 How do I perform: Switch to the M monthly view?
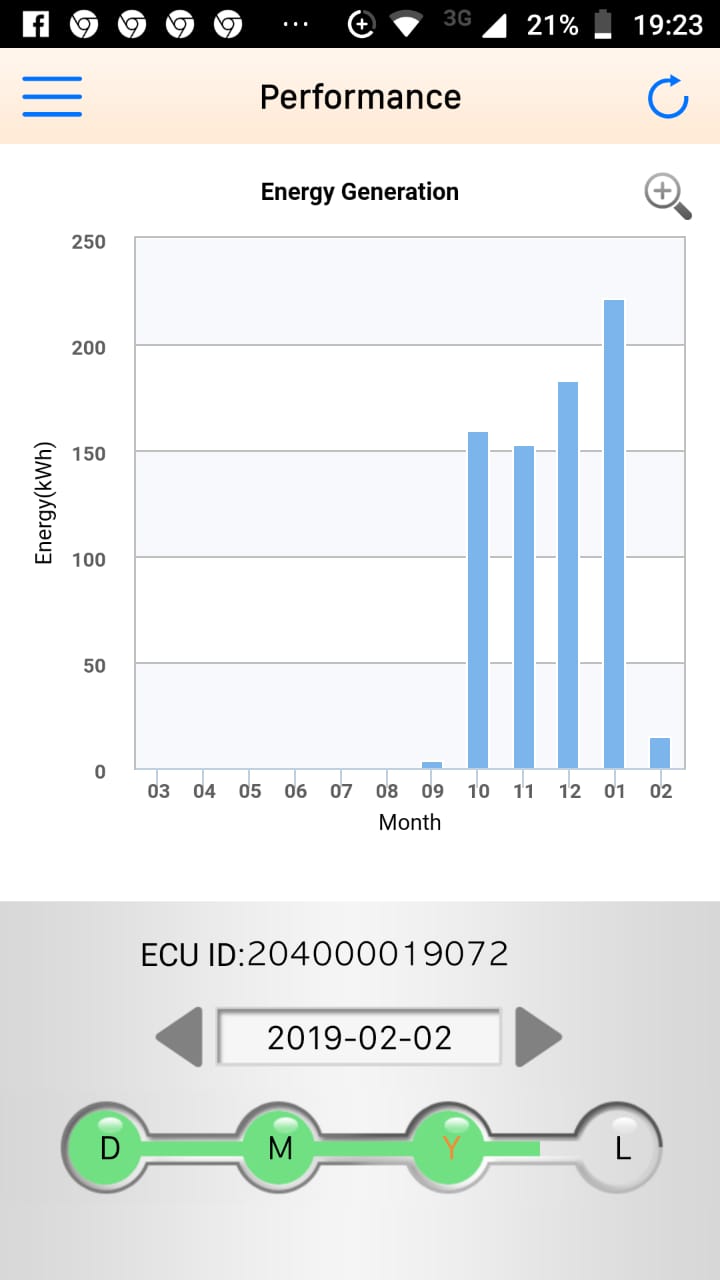[281, 1148]
